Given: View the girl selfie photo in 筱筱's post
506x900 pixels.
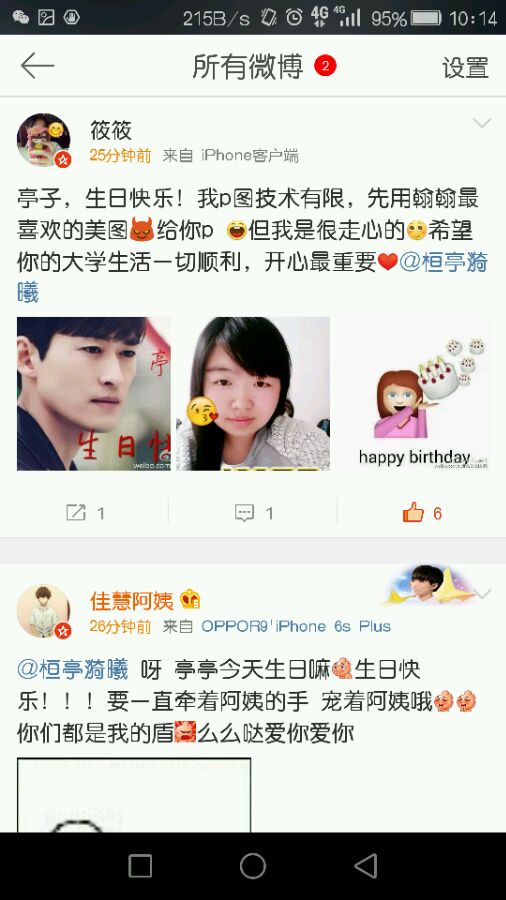Looking at the screenshot, I should (x=253, y=394).
